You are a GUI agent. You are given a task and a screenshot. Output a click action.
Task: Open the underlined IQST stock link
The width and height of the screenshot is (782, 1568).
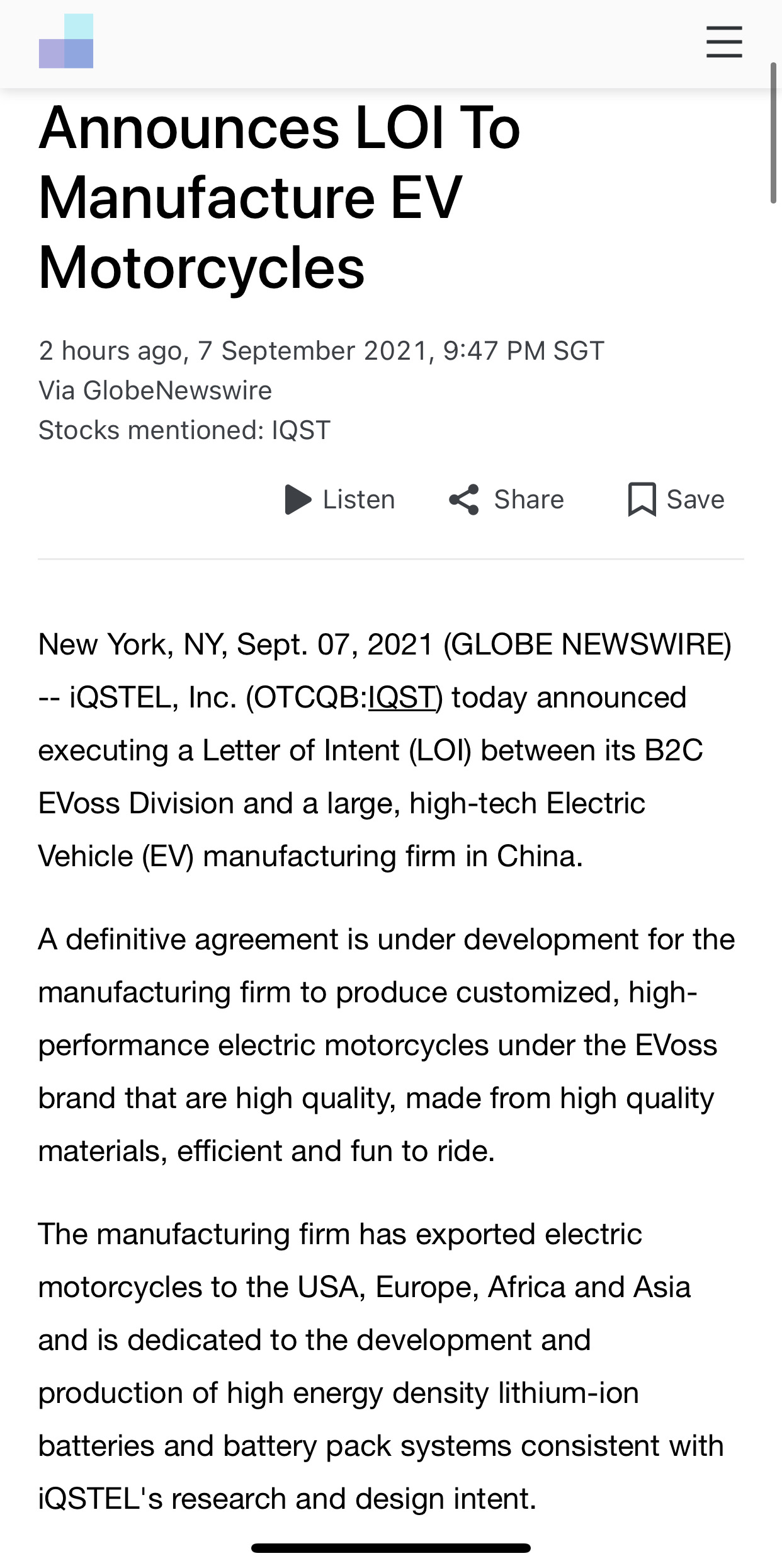[402, 698]
